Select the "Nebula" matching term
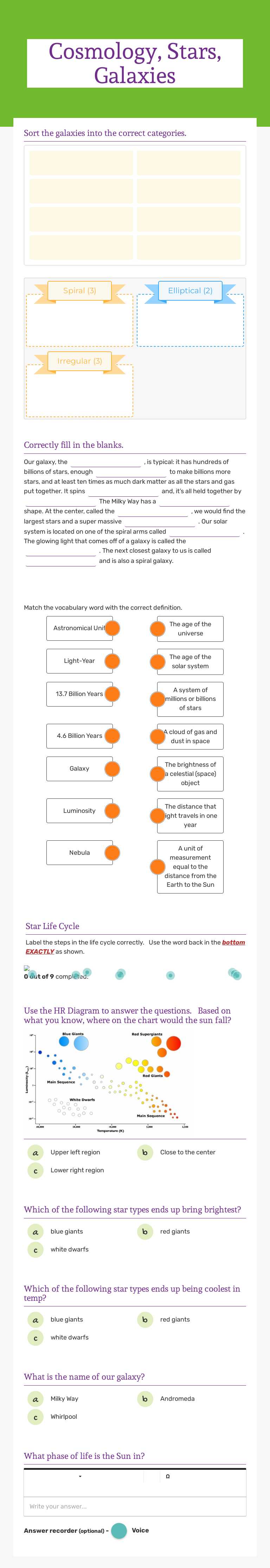270x1568 pixels. click(x=80, y=853)
